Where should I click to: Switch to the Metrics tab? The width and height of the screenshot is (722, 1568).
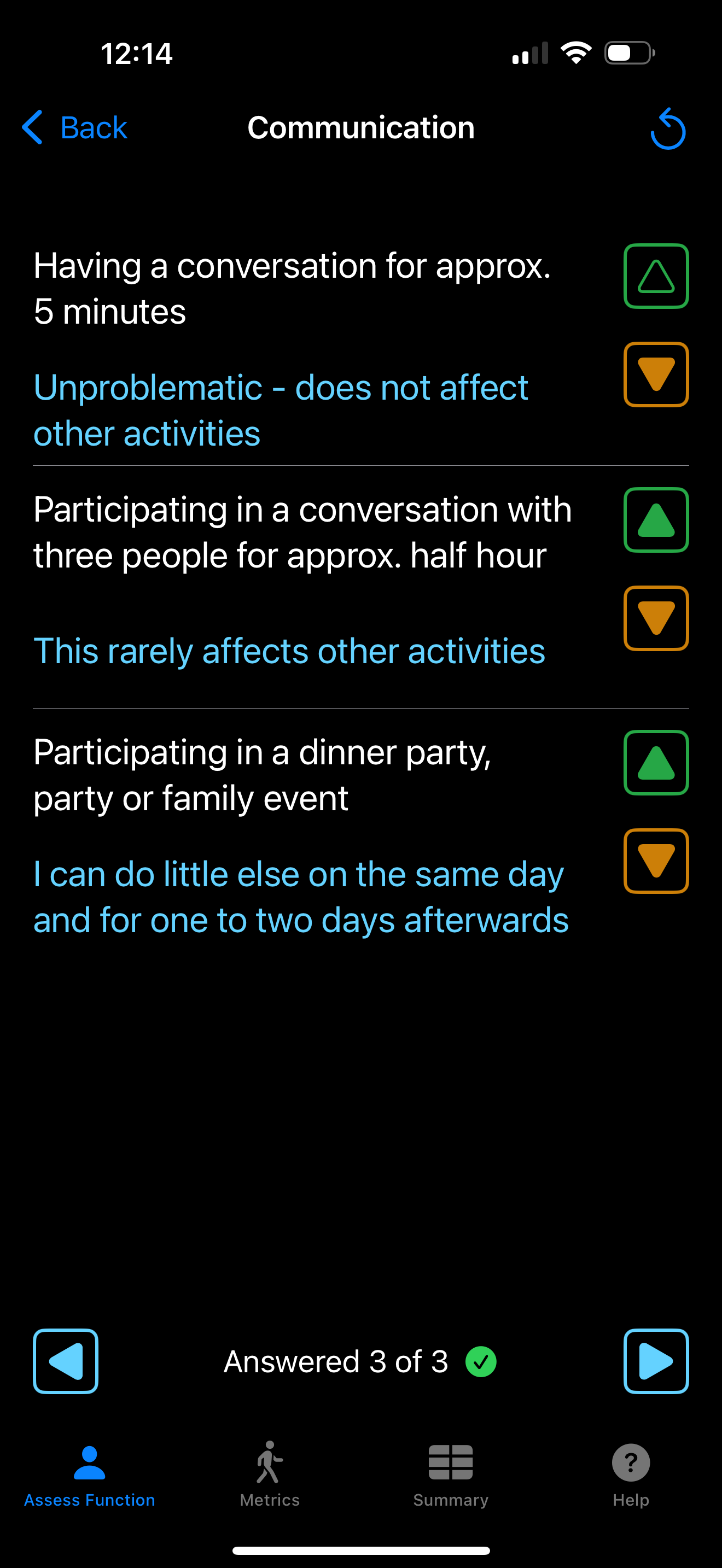[269, 1479]
